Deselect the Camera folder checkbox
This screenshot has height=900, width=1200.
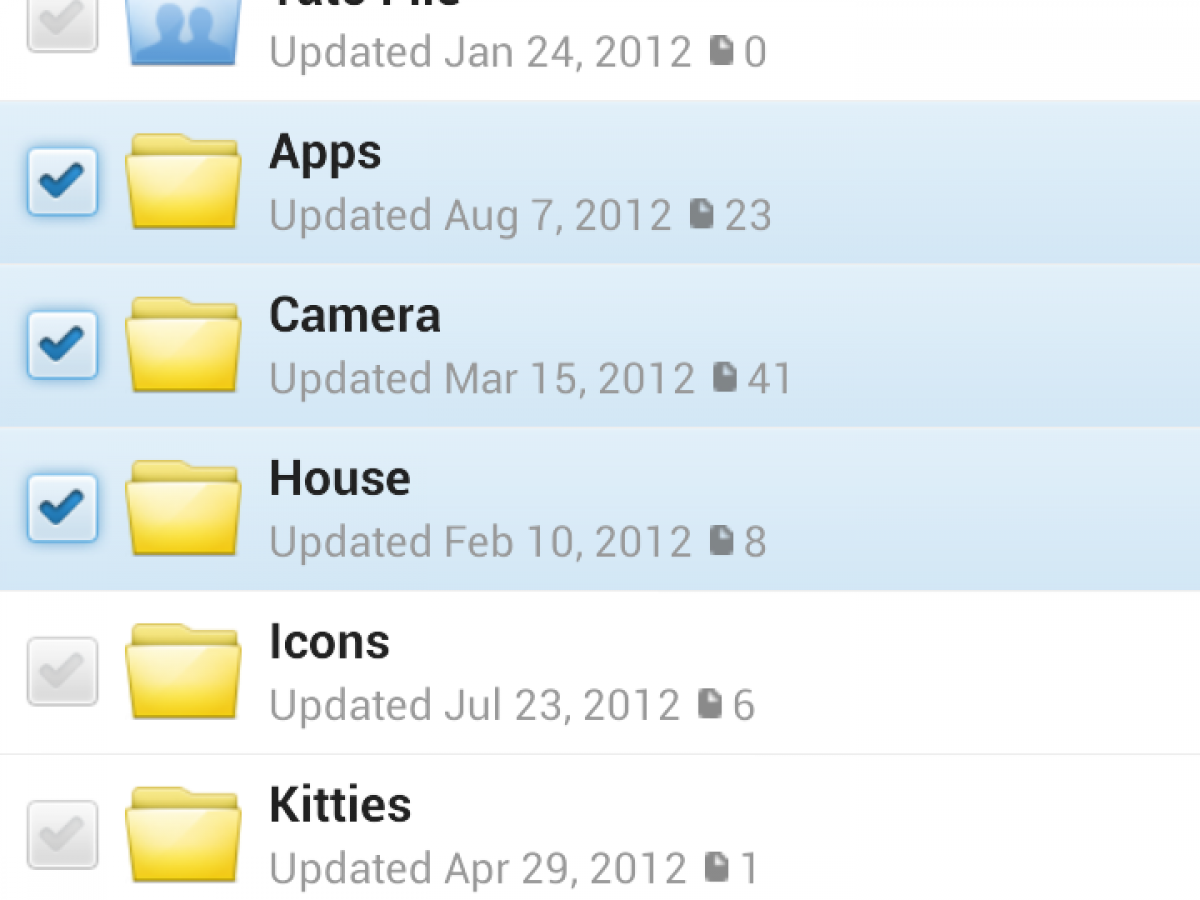62,345
